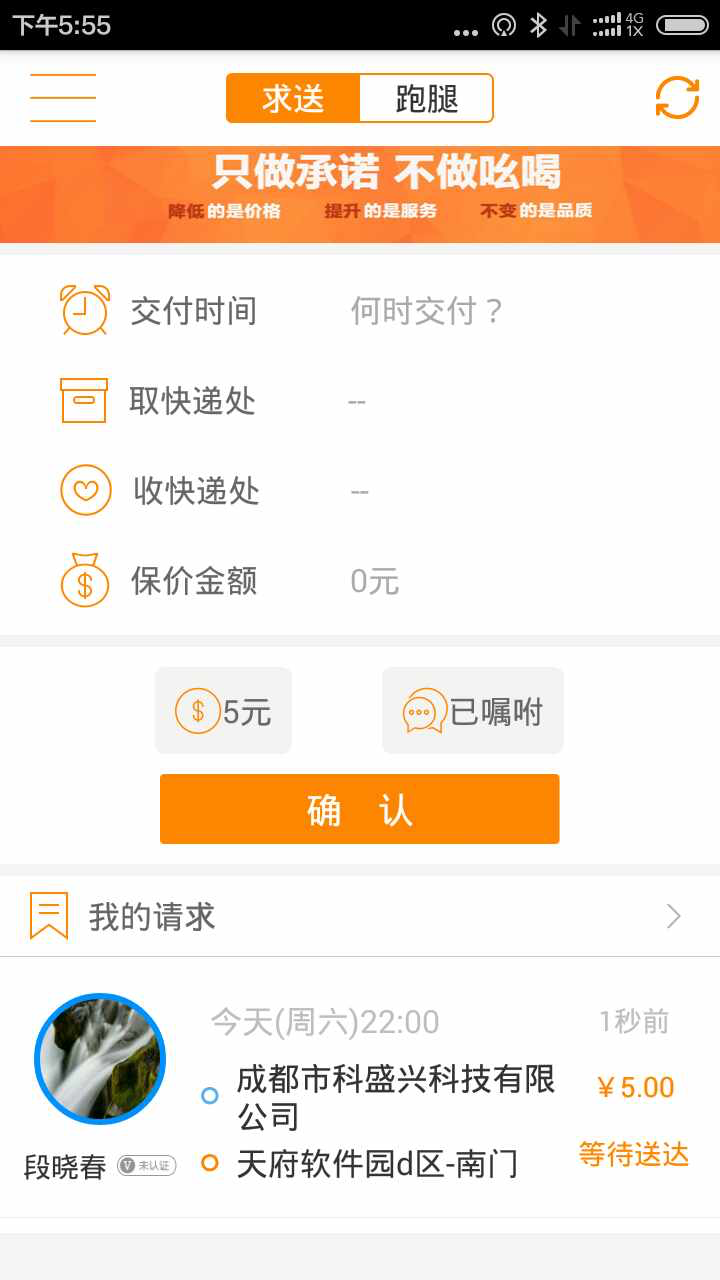
Task: Click the alarm clock icon beside 交付时间
Action: (85, 310)
